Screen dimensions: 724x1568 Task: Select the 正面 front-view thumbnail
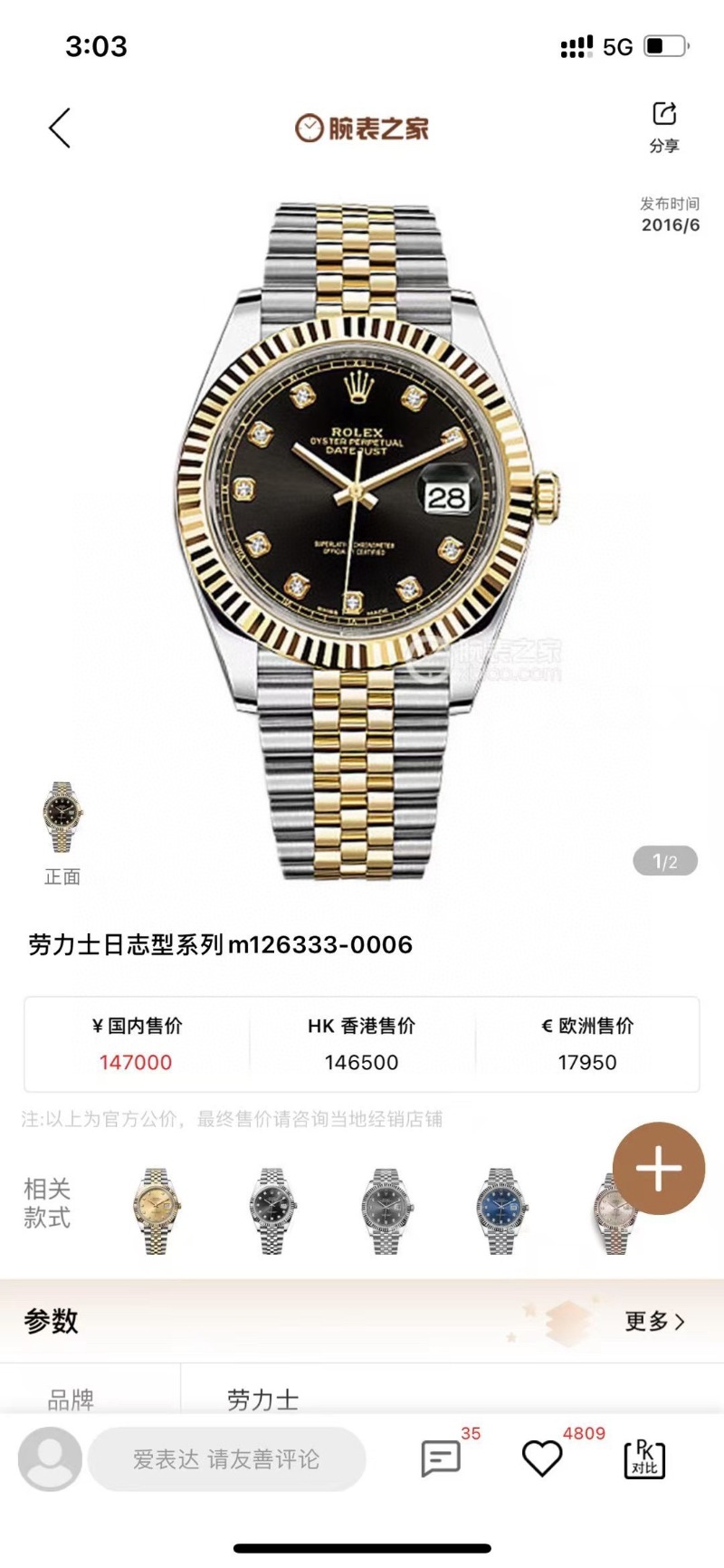tap(62, 819)
